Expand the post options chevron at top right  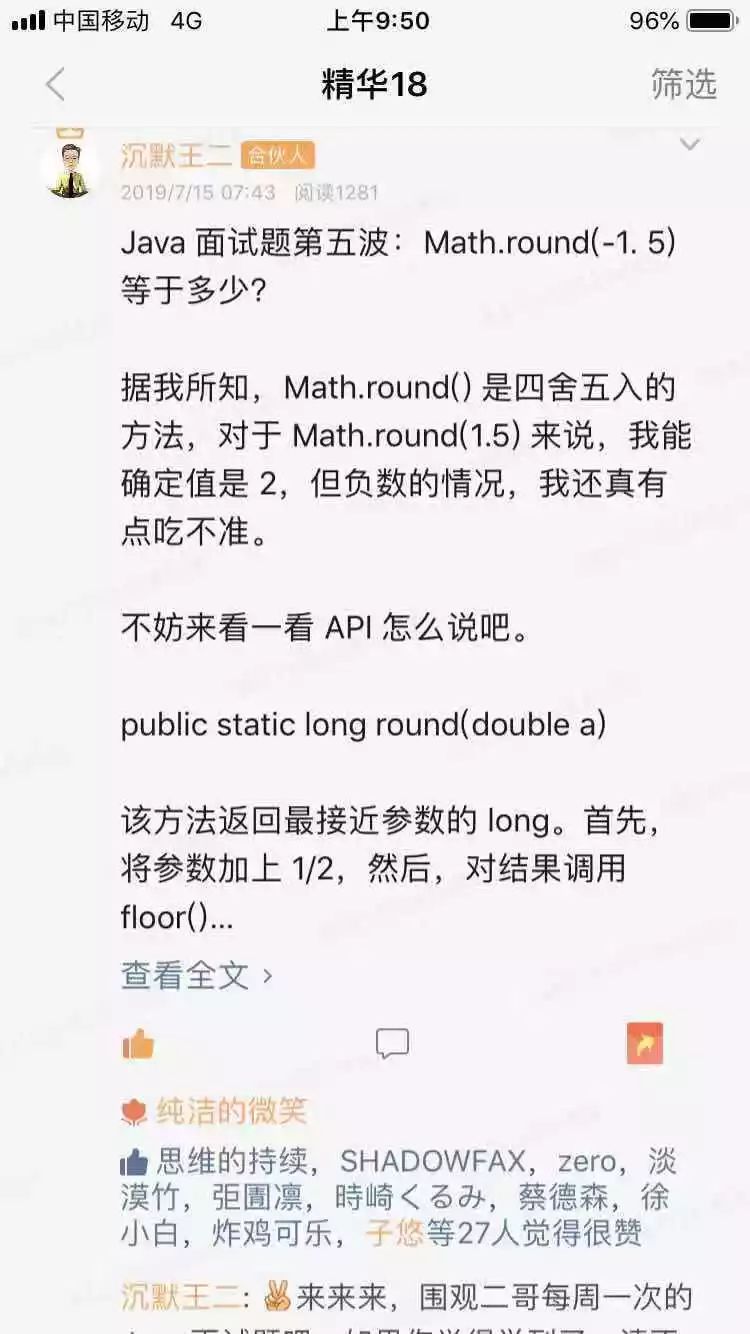pos(688,142)
